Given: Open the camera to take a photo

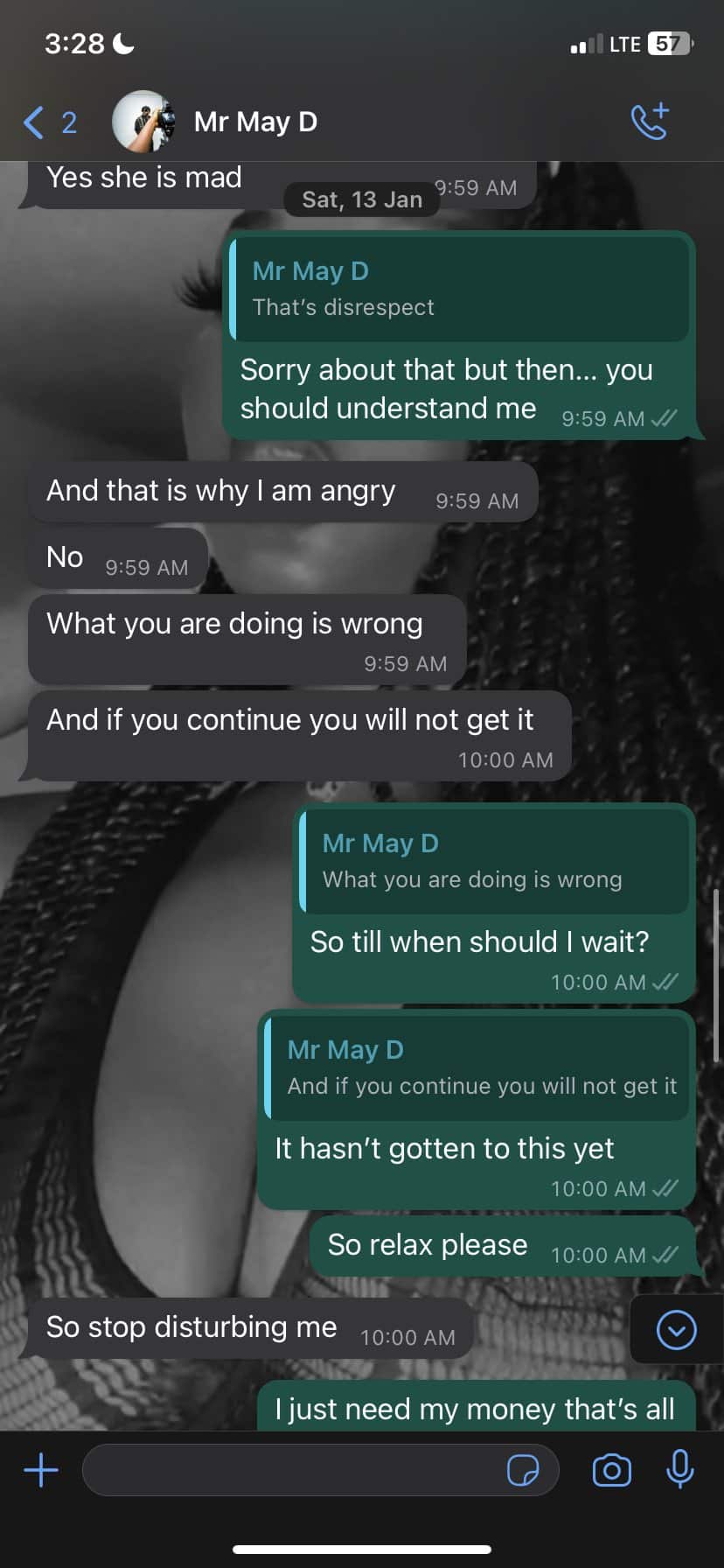Looking at the screenshot, I should point(611,1470).
